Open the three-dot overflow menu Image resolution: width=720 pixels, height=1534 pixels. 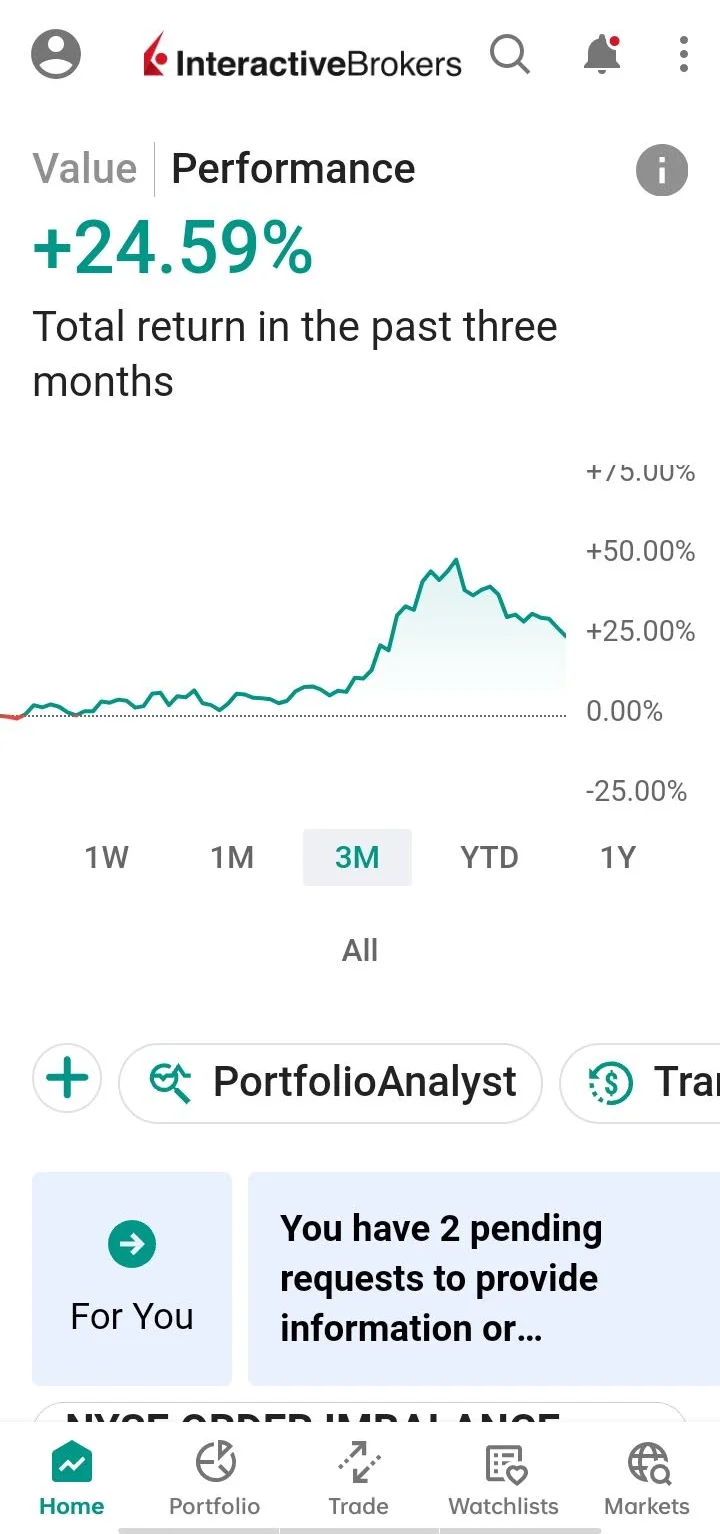[683, 54]
